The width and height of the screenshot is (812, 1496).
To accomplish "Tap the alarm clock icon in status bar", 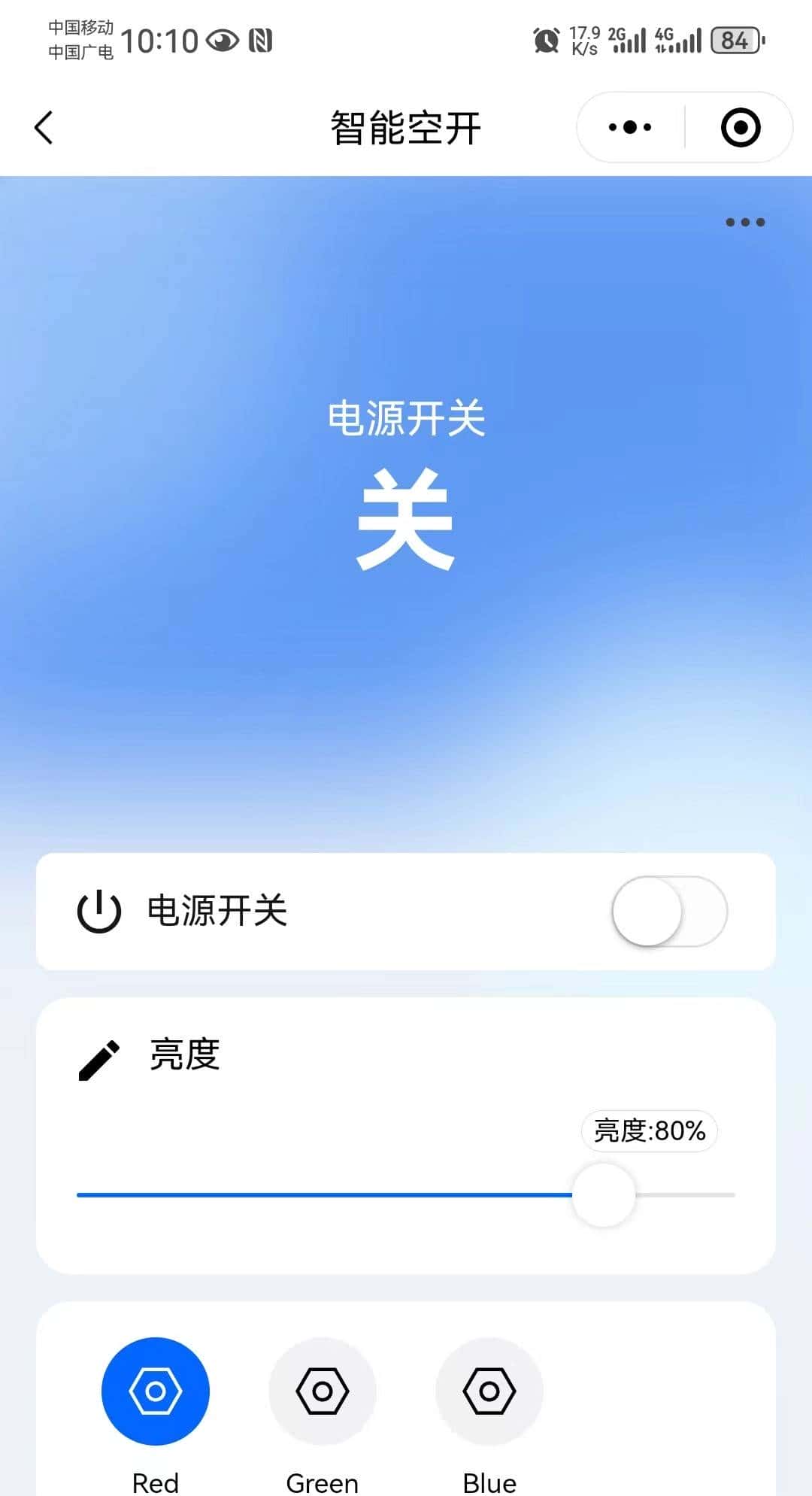I will tap(548, 38).
